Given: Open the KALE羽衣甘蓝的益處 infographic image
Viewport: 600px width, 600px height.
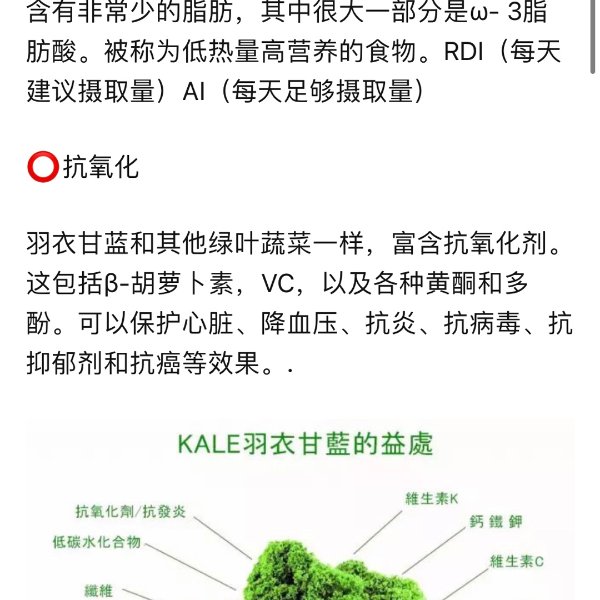Looking at the screenshot, I should [300, 510].
